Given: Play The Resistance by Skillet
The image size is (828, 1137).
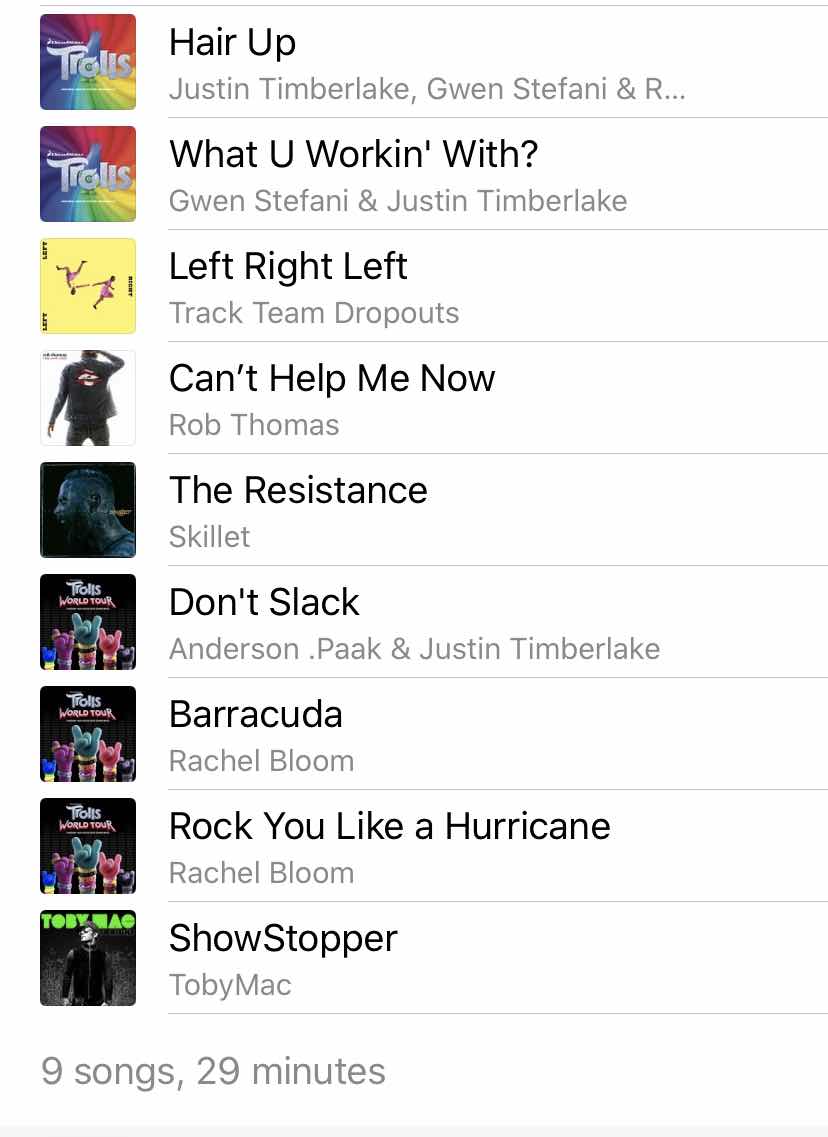Looking at the screenshot, I should [x=298, y=491].
